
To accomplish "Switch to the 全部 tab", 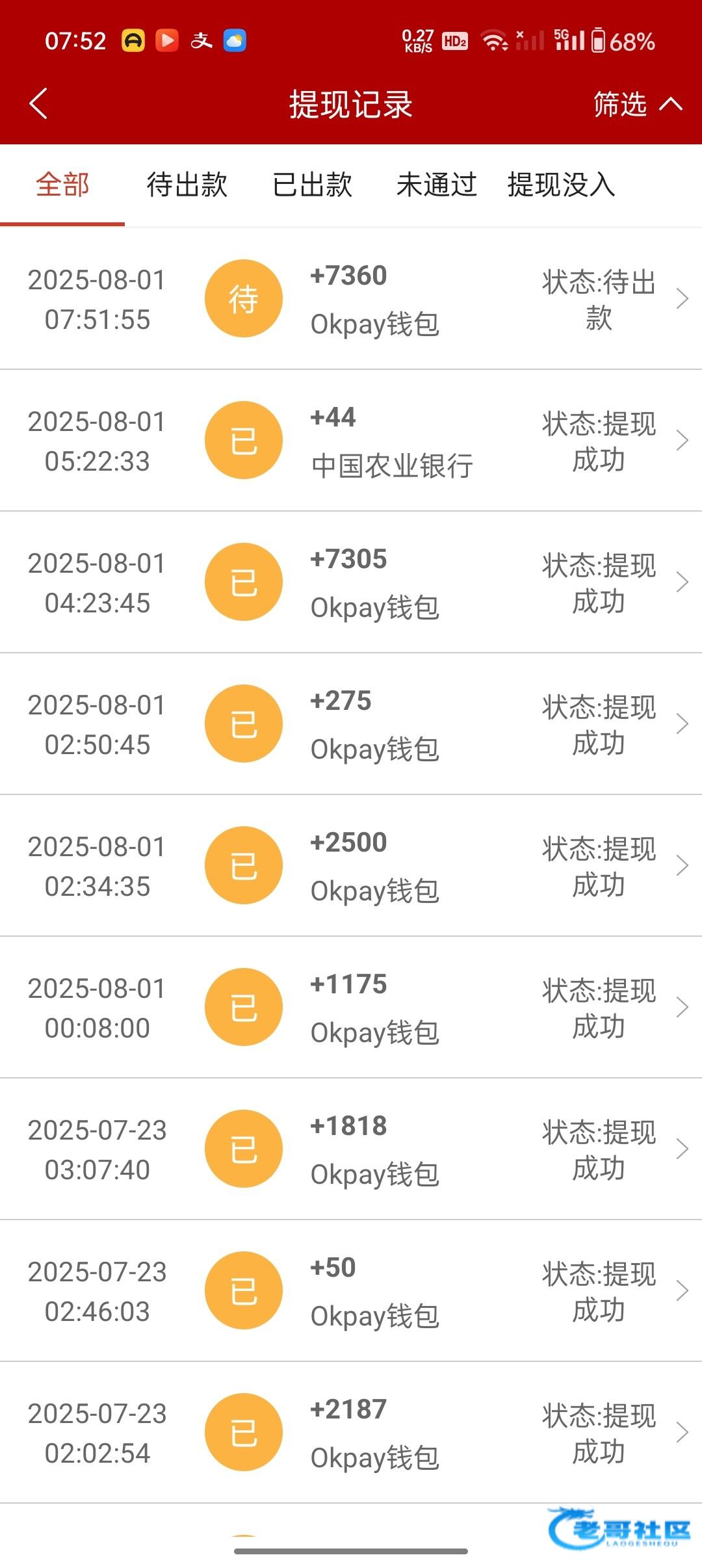I will tap(62, 185).
